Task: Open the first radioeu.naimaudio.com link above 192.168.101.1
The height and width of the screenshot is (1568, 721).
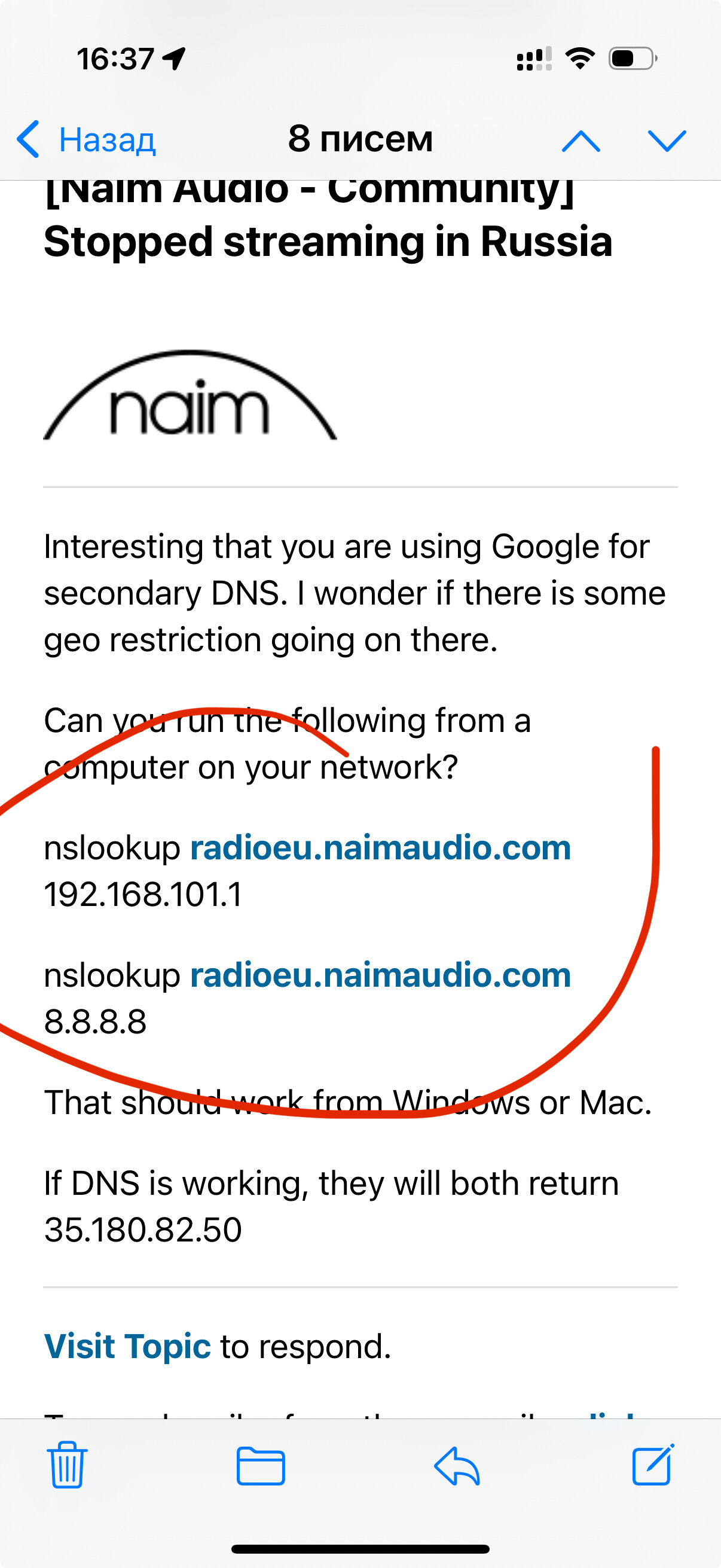Action: 380,847
